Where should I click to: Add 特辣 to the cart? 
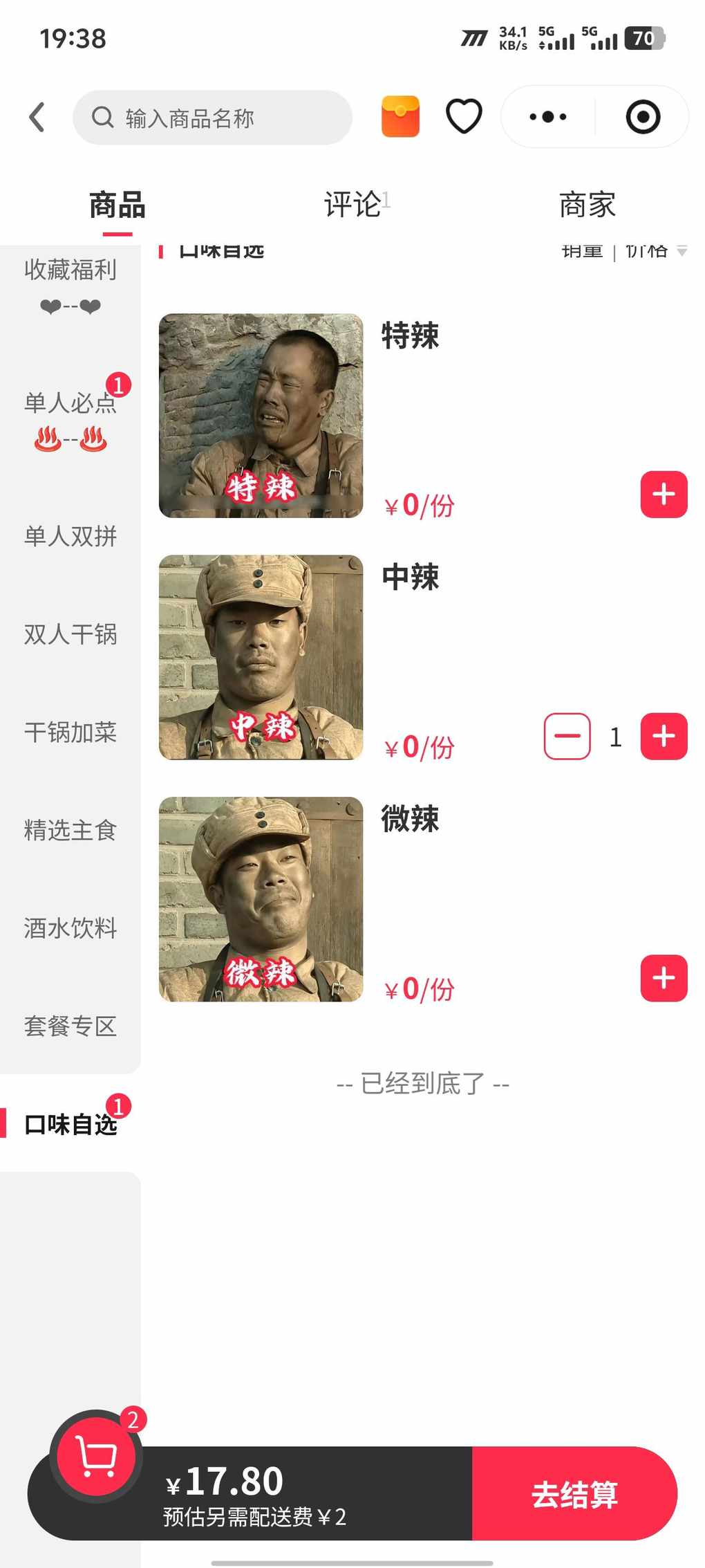664,495
